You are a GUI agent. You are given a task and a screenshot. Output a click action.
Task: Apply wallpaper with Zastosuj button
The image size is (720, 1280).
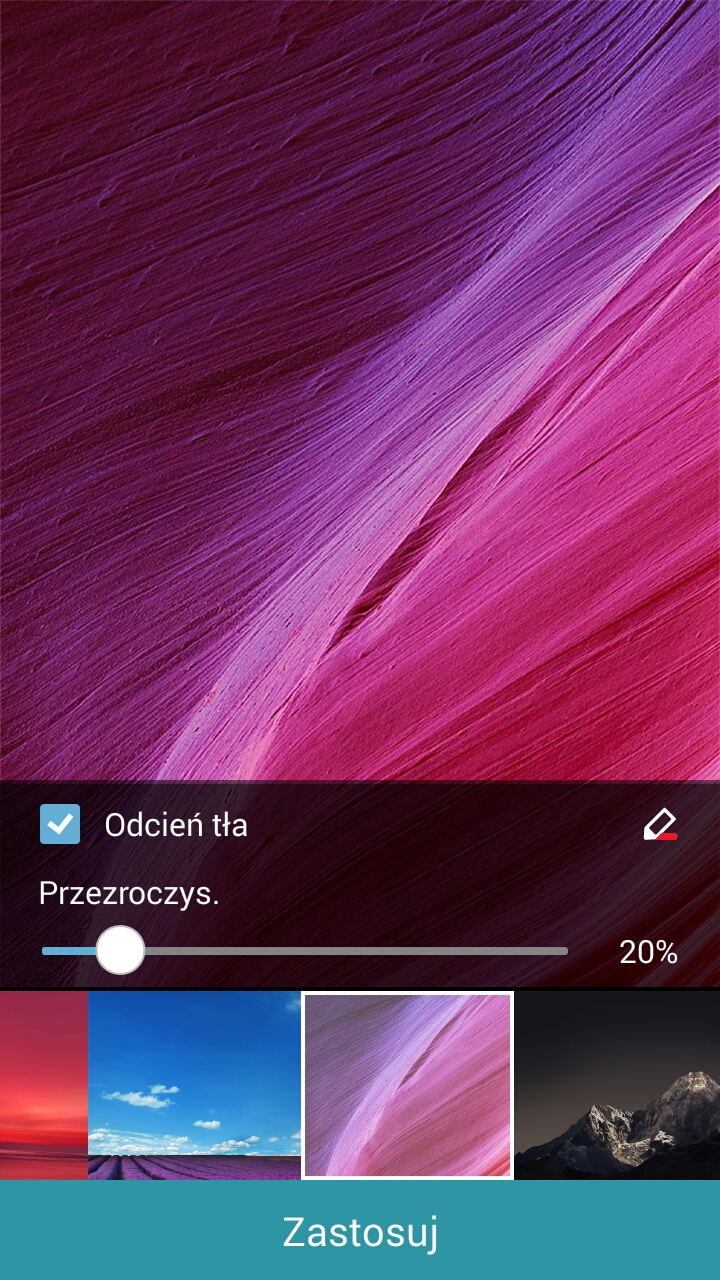click(x=360, y=1231)
